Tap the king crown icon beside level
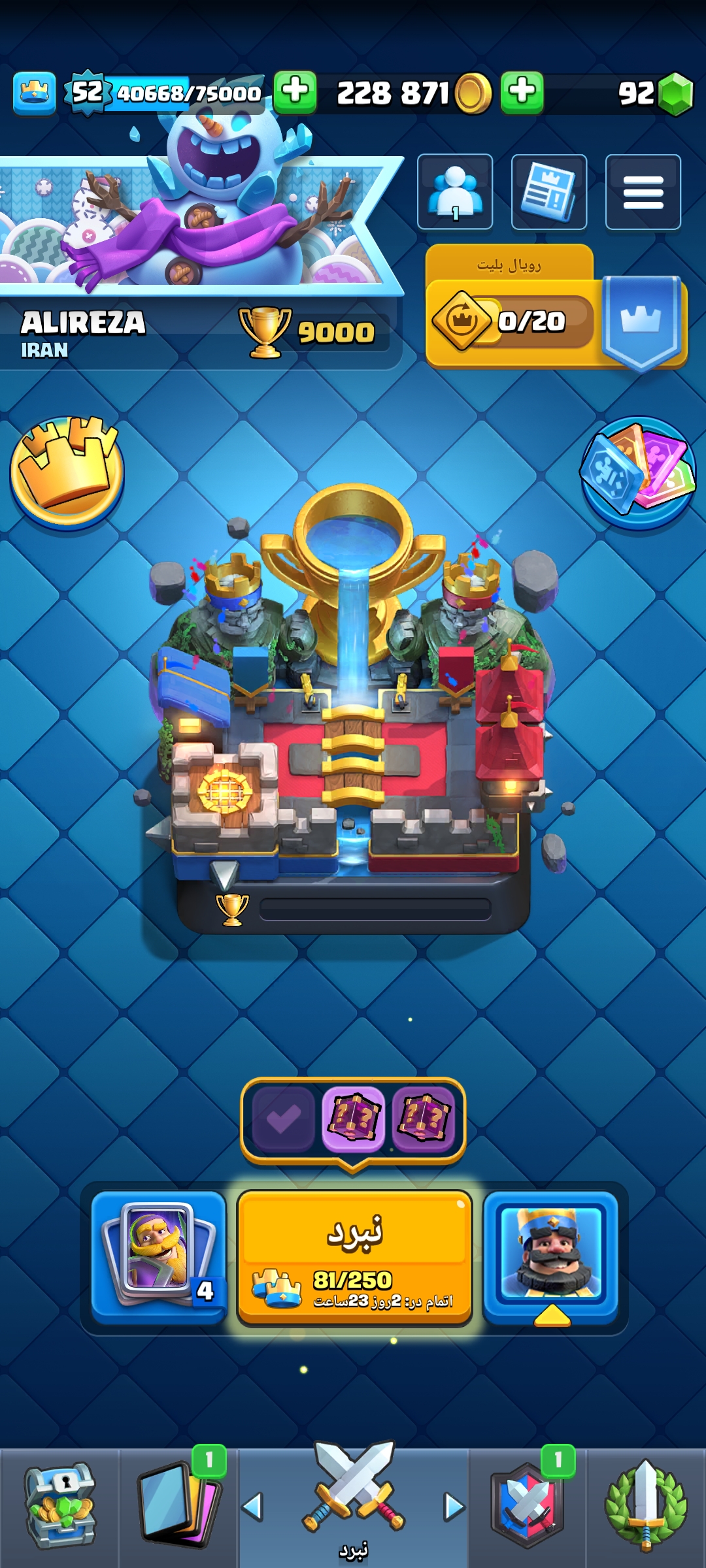706x1568 pixels. [34, 93]
